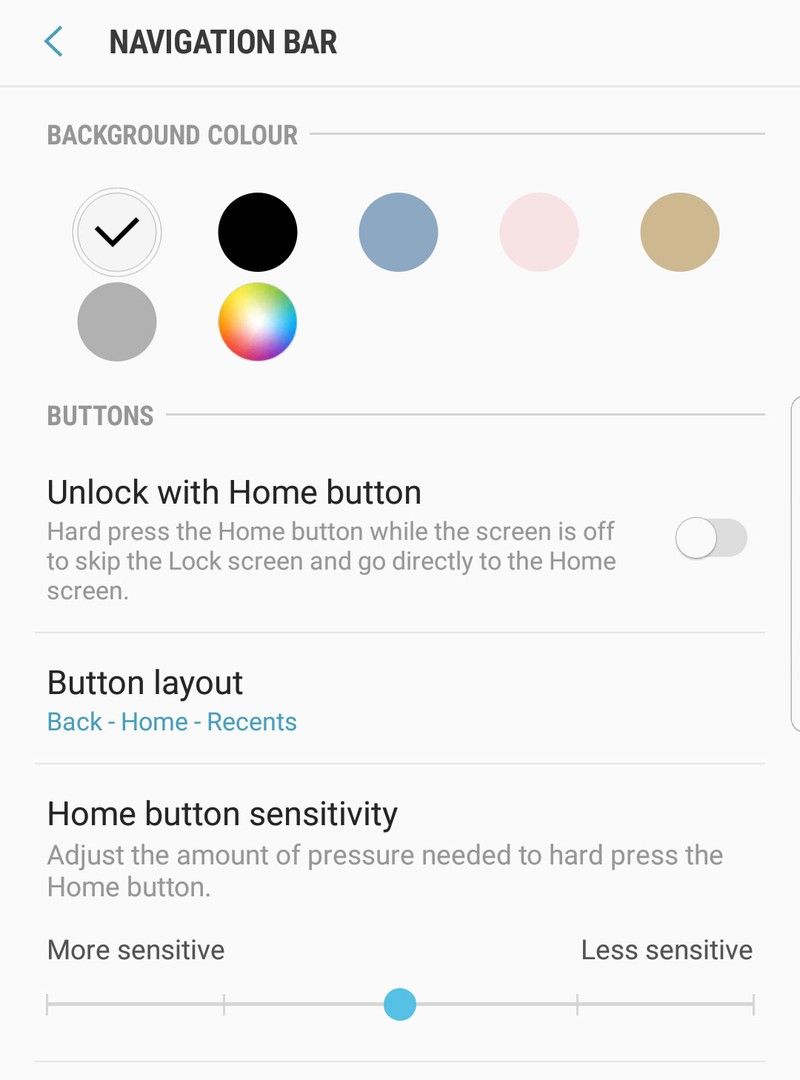This screenshot has width=800, height=1080.
Task: Open the custom colour picker wheel
Action: coord(257,321)
